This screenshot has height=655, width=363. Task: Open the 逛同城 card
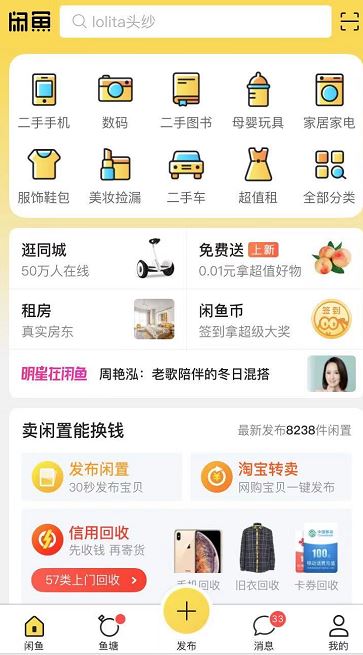[x=98, y=260]
